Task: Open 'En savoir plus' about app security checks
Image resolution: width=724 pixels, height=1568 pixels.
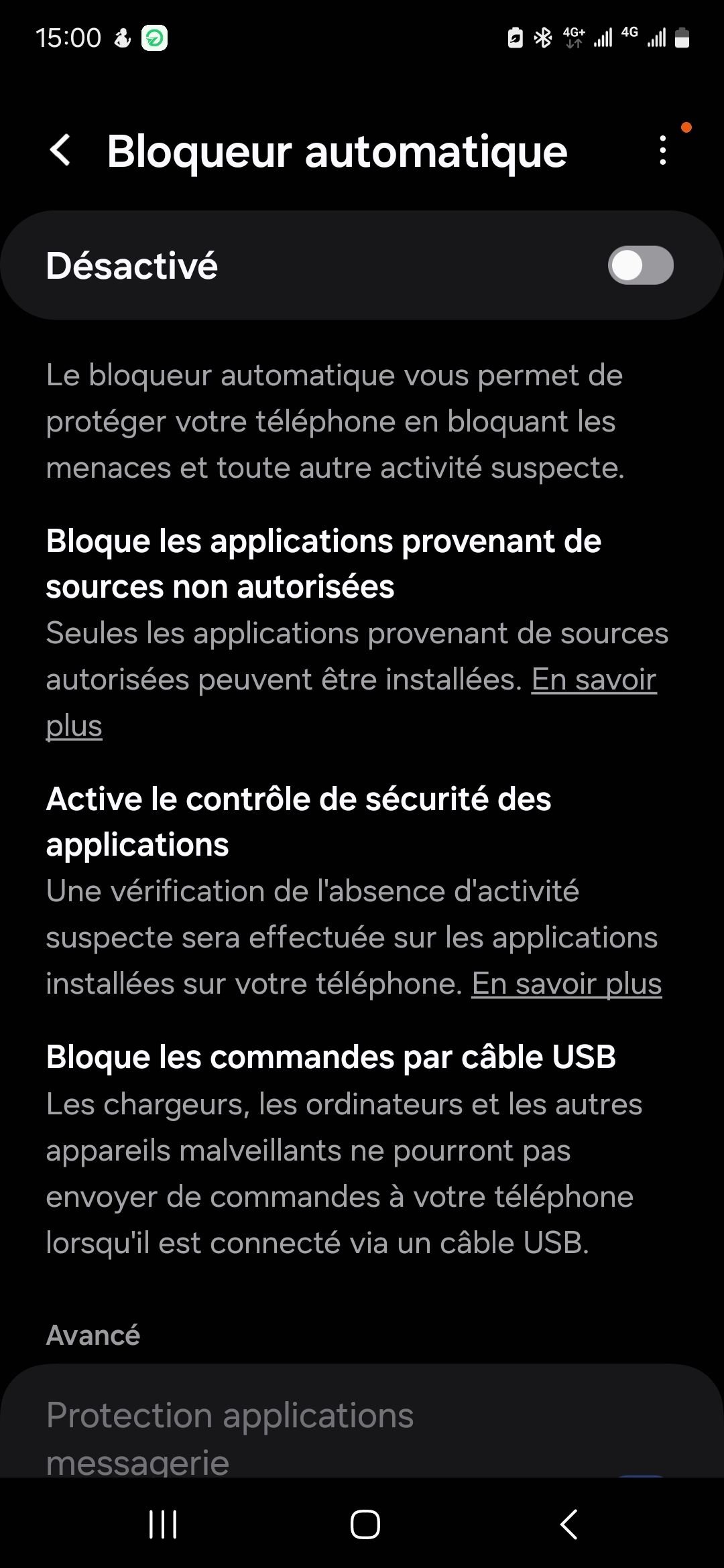Action: [566, 984]
